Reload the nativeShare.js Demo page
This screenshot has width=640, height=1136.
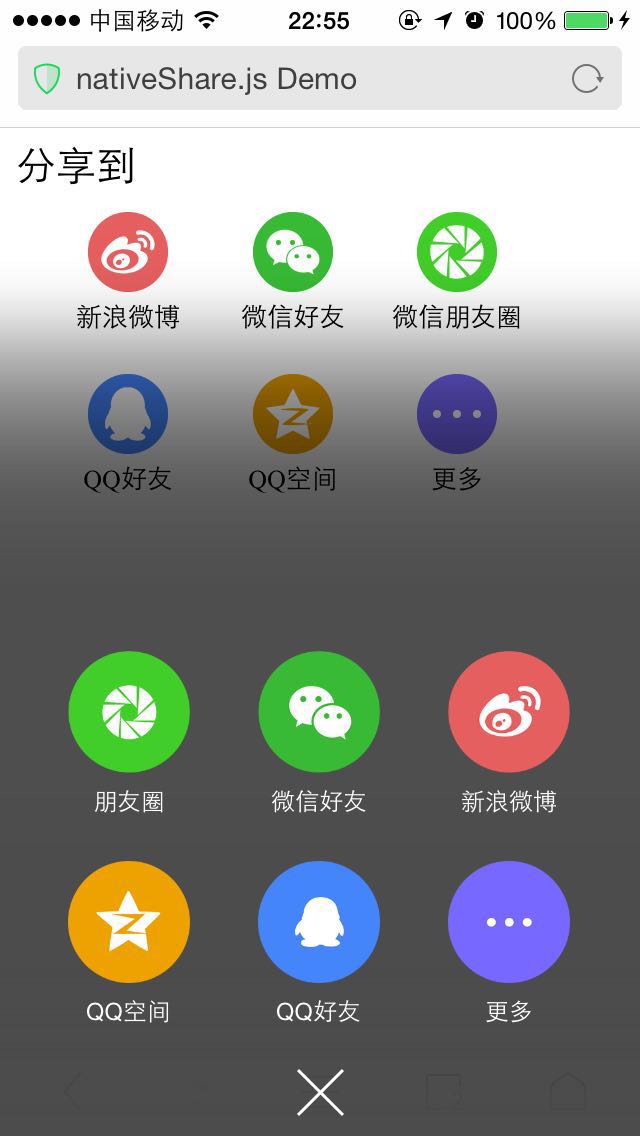click(x=587, y=79)
